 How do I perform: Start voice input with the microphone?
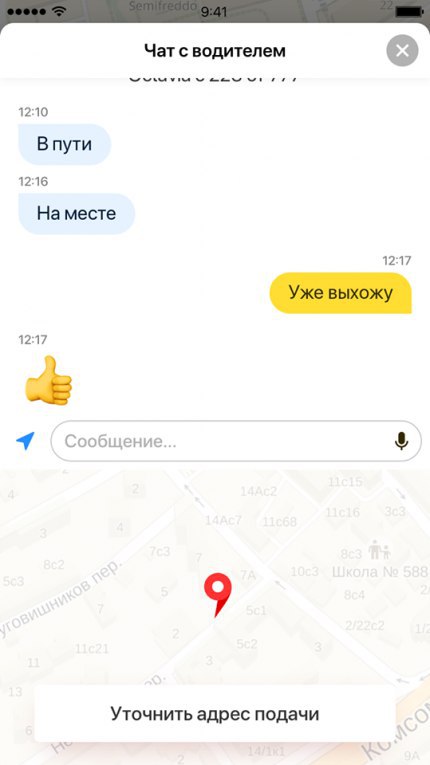(401, 441)
